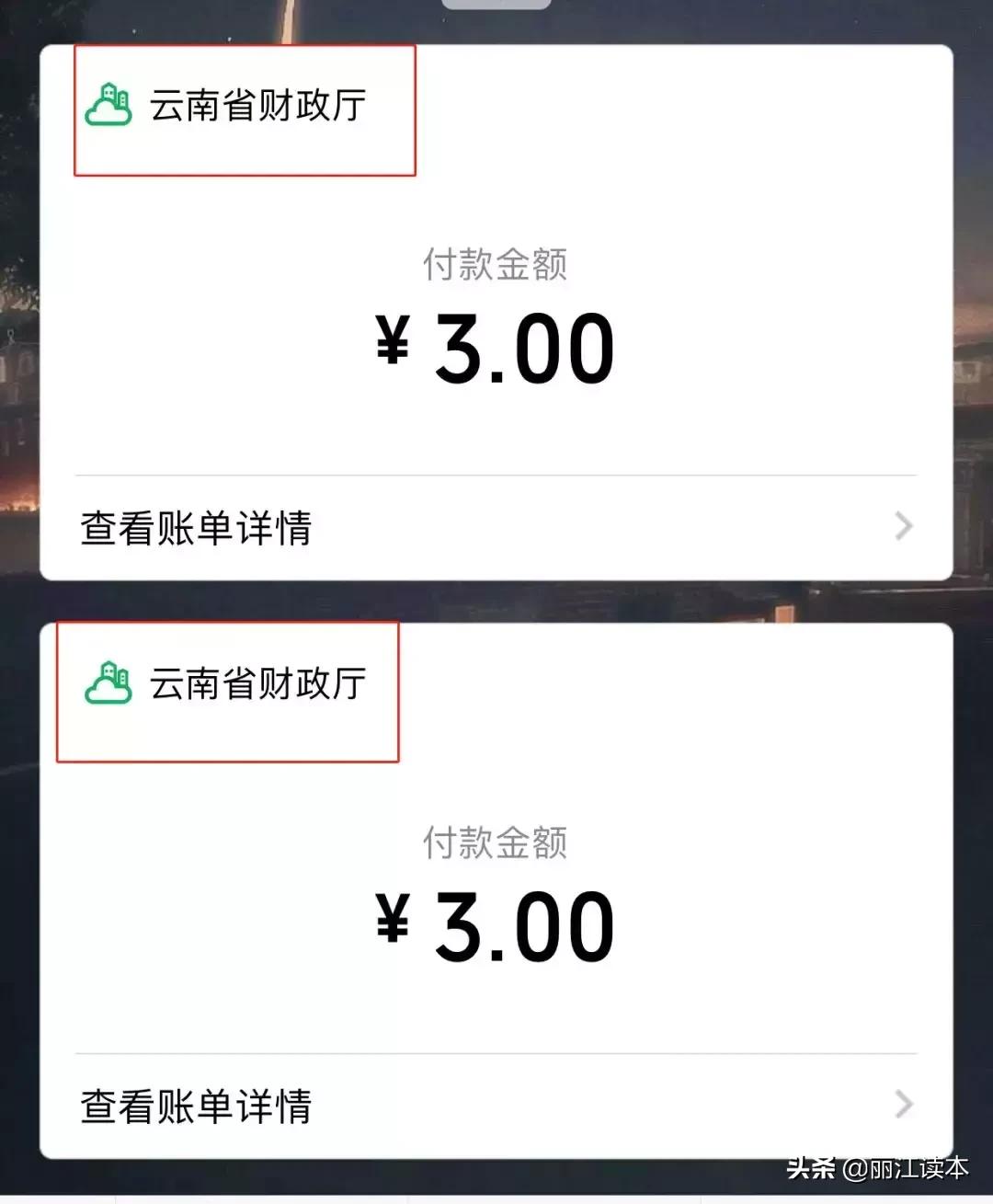The width and height of the screenshot is (993, 1204).
Task: Click the chevron arrow next to first 查看账单详情
Action: coord(903,526)
